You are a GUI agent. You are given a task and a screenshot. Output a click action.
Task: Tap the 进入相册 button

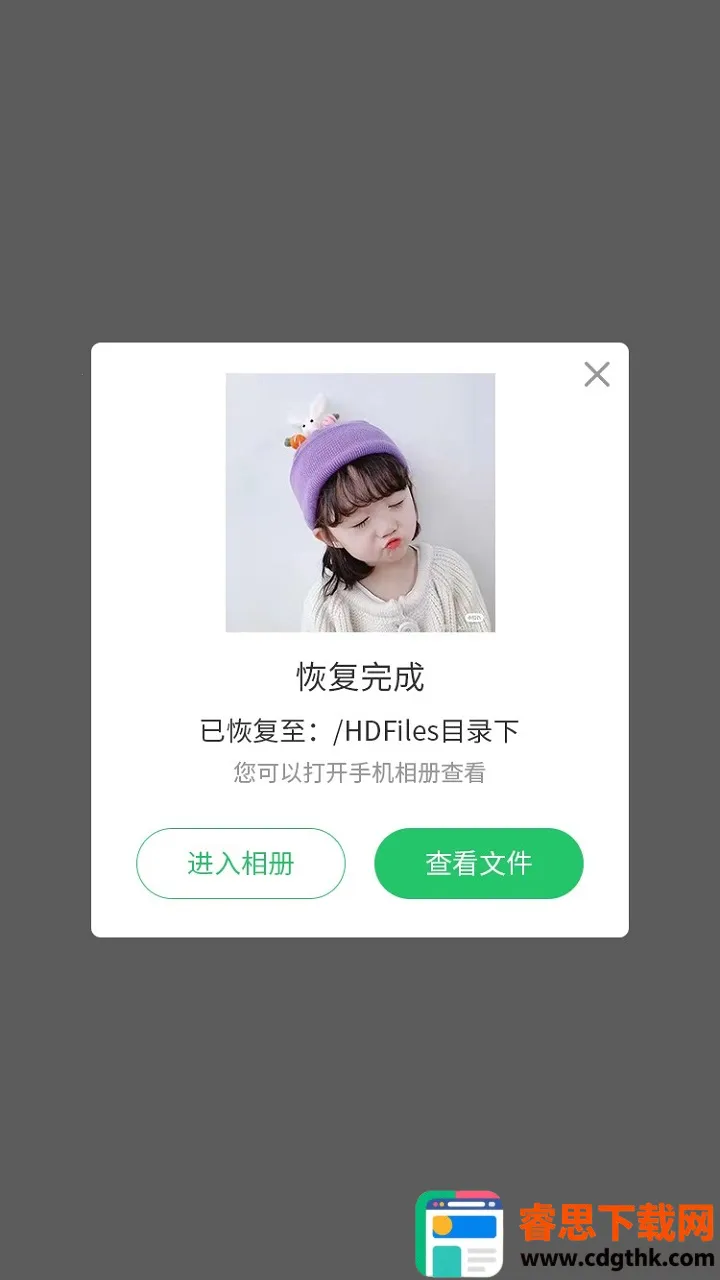[x=241, y=863]
